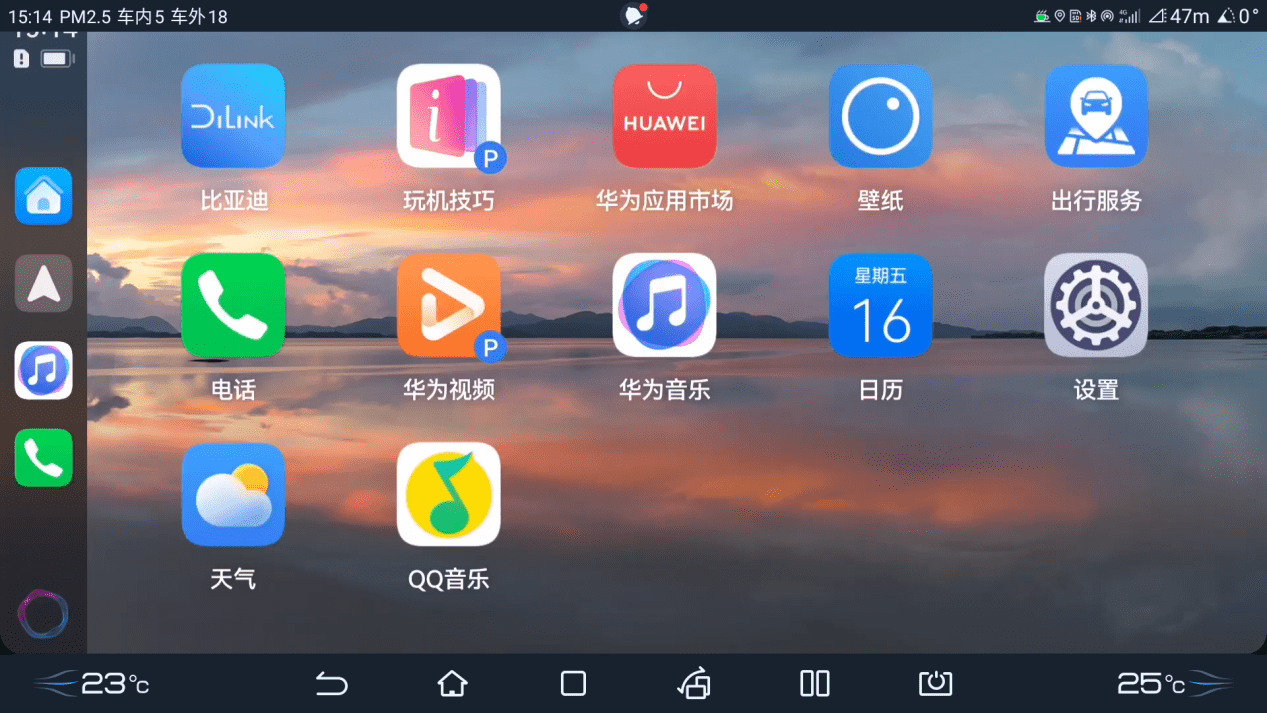Tap the sidebar phone shortcut
Viewport: 1267px width, 713px height.
(43, 457)
